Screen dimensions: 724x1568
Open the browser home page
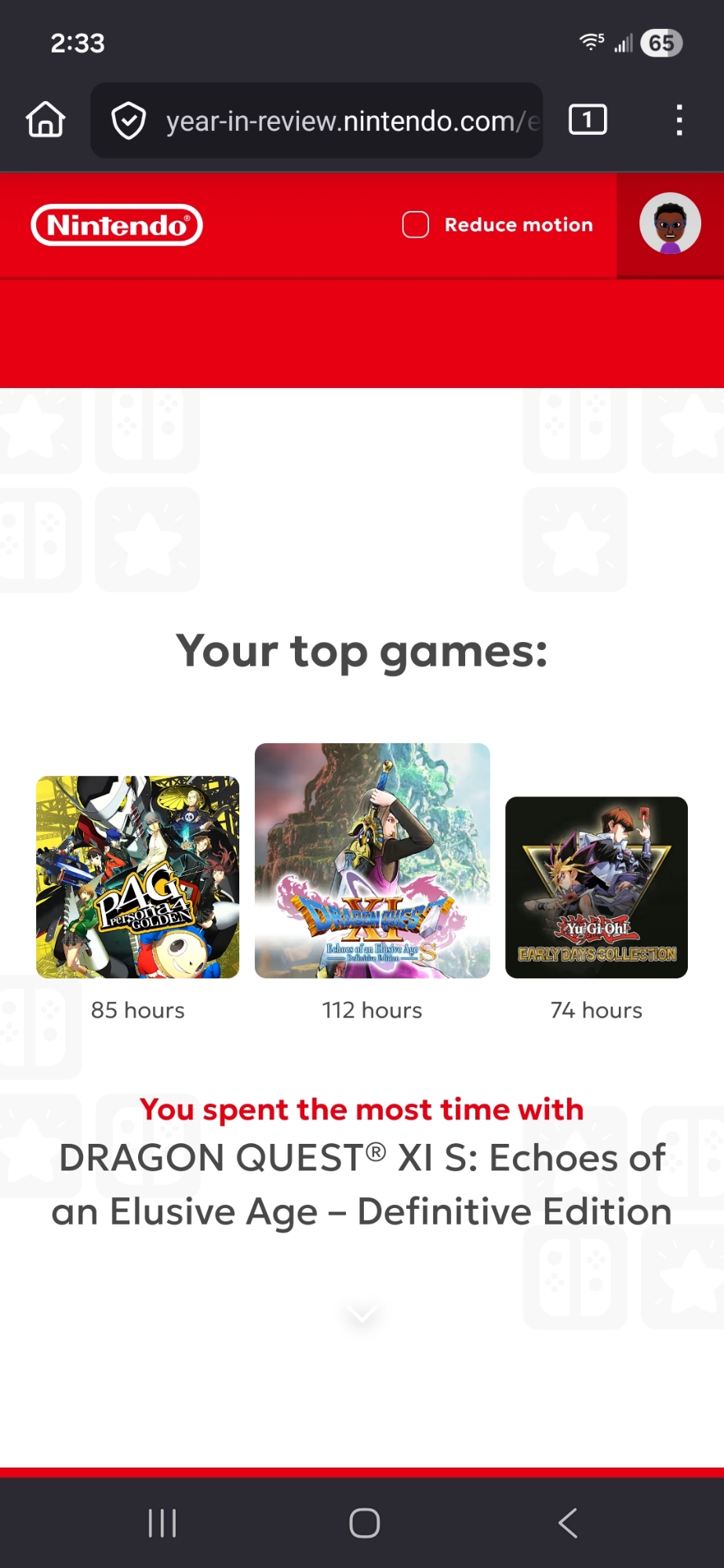45,120
